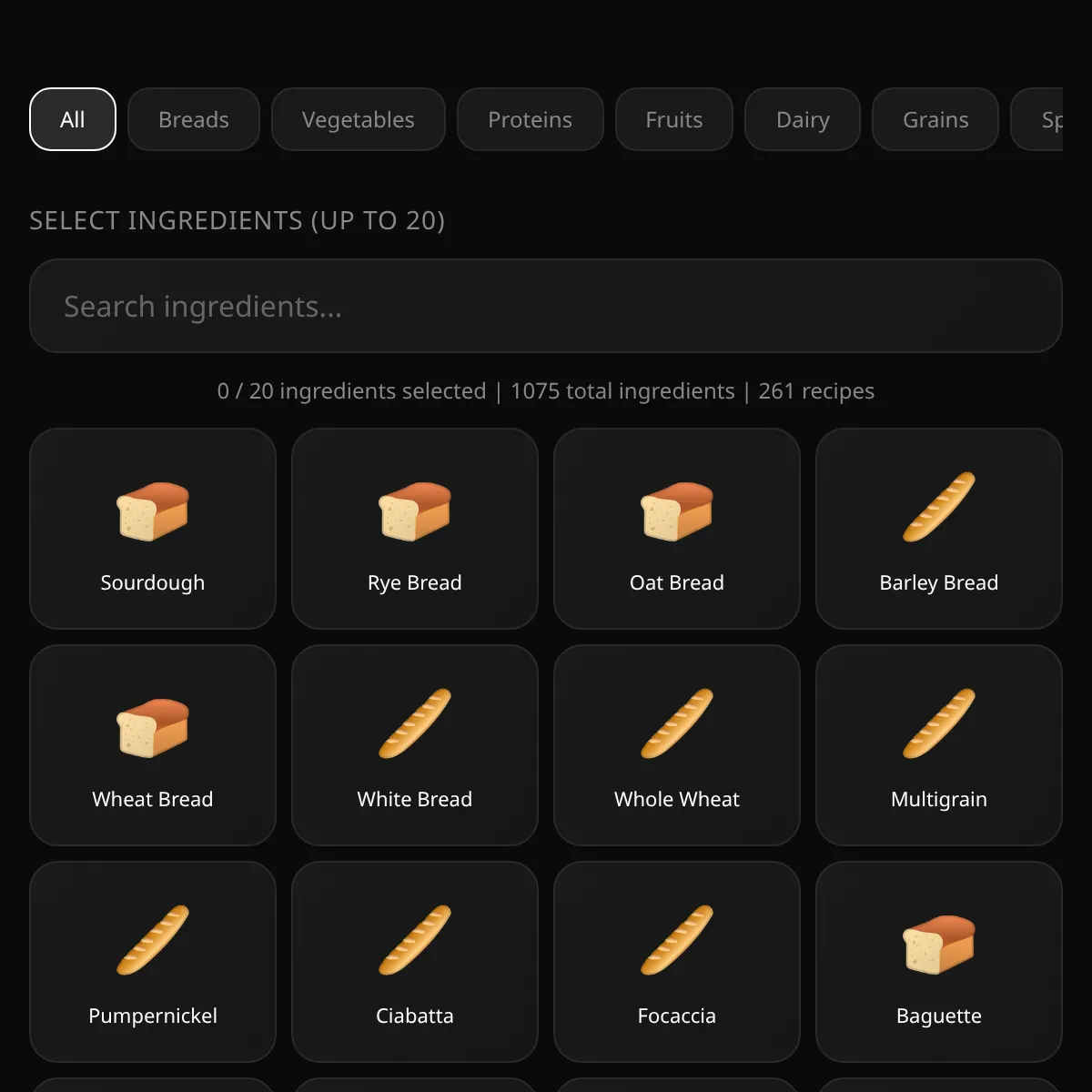Switch to the Dairy category
Image resolution: width=1092 pixels, height=1092 pixels.
[803, 119]
